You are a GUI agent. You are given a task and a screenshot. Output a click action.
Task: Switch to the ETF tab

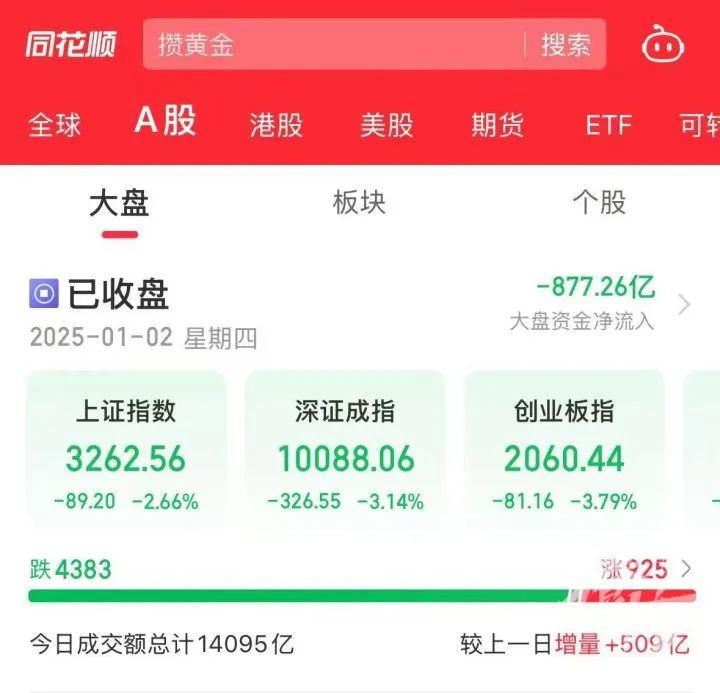click(608, 125)
